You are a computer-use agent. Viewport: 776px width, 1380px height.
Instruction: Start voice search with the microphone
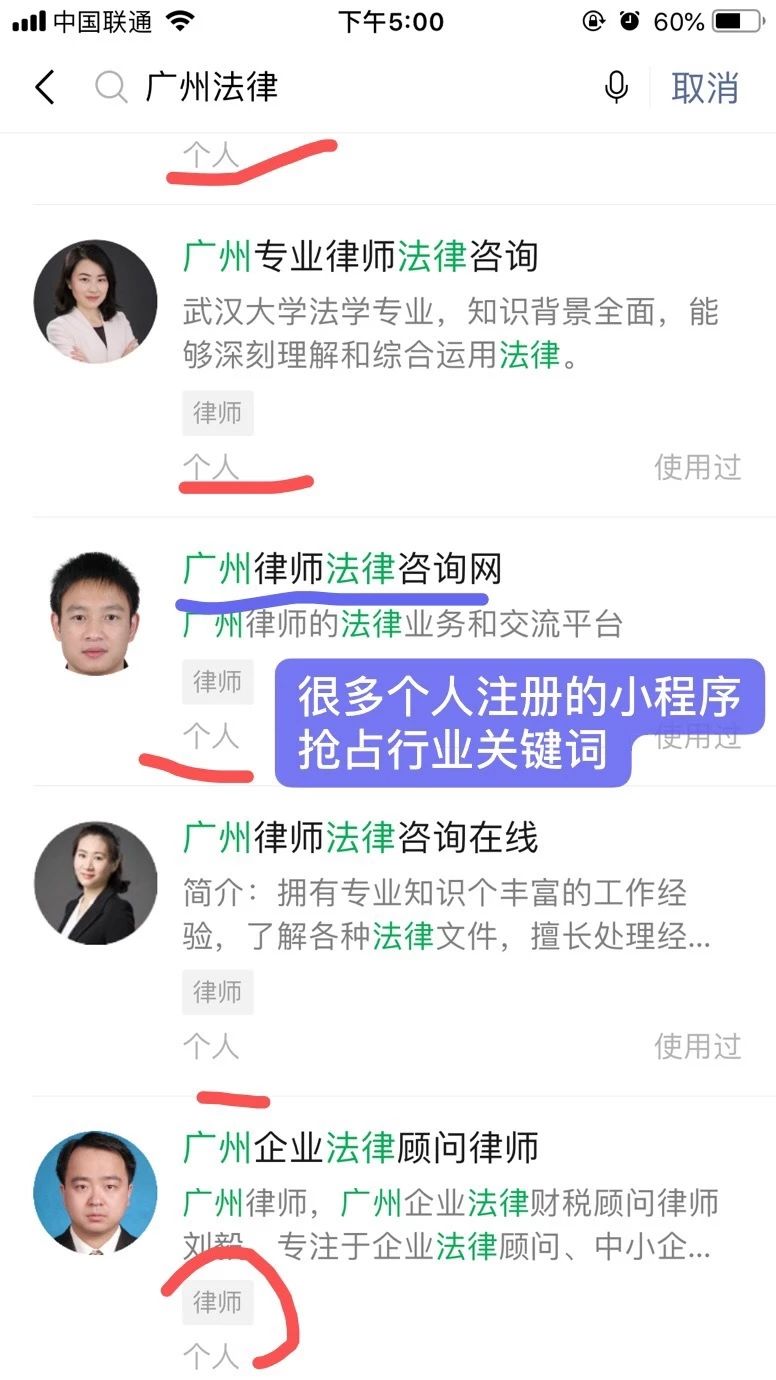(x=617, y=88)
